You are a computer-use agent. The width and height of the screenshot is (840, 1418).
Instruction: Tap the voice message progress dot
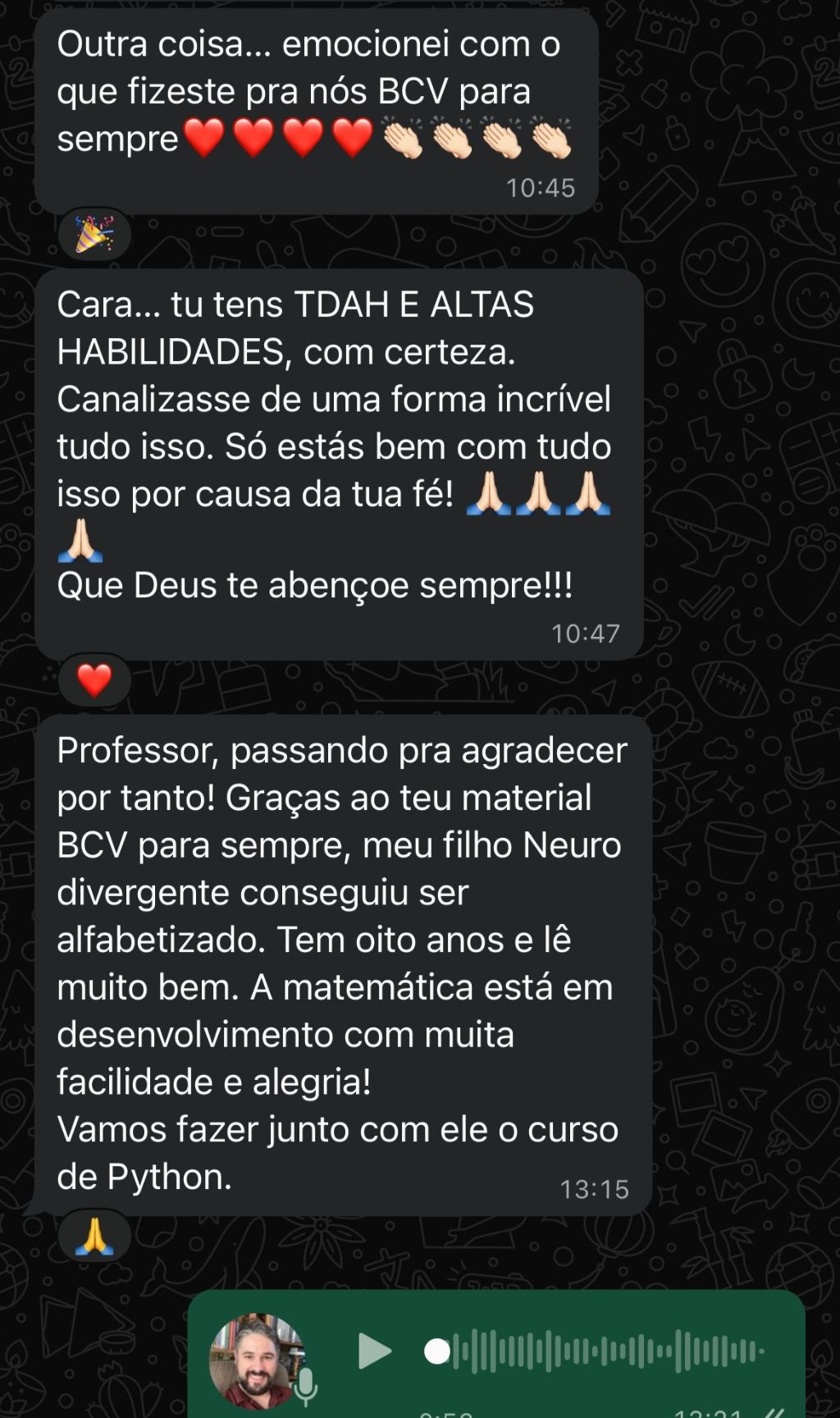(x=437, y=1352)
